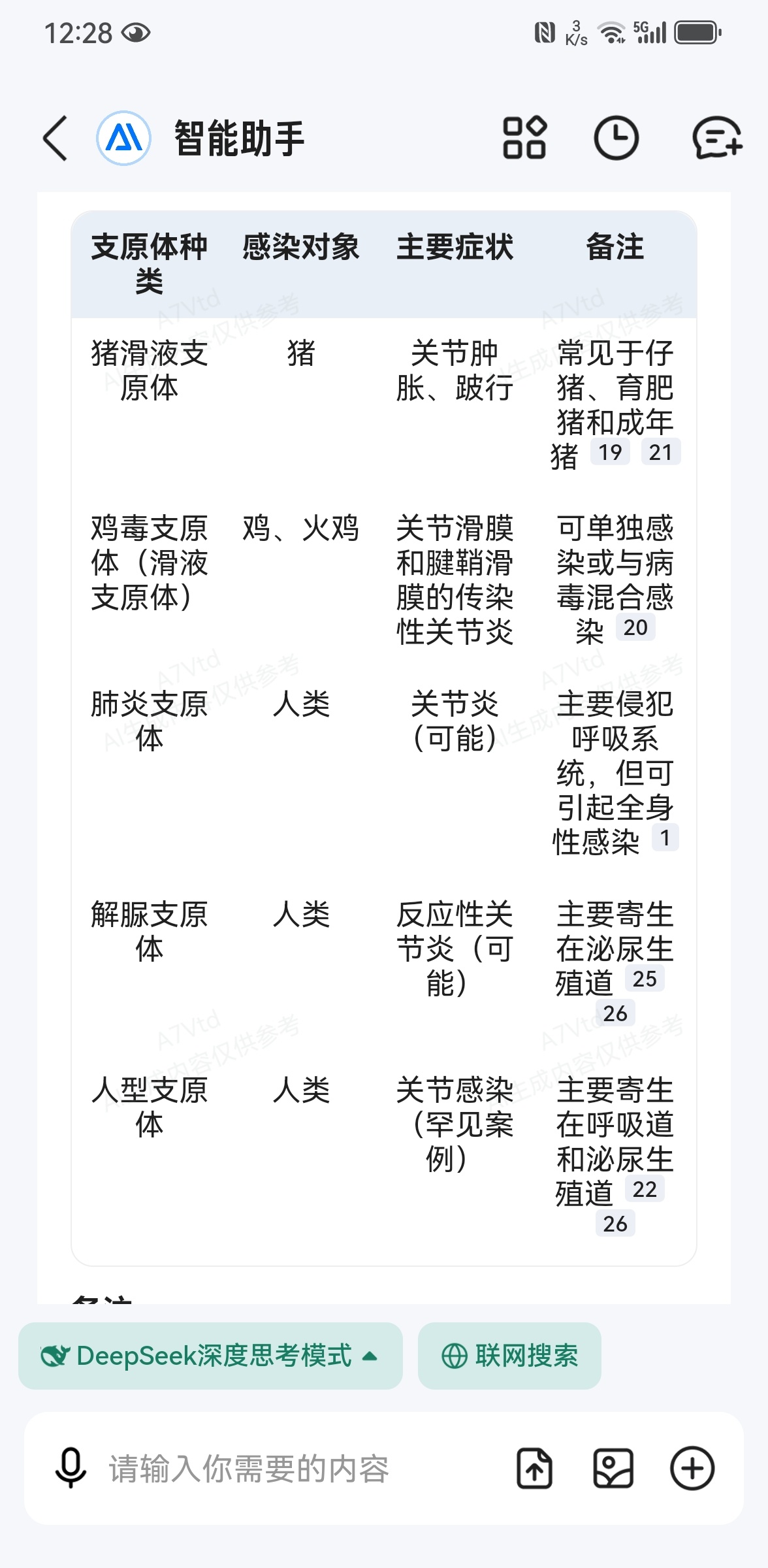Attach an image with the picture icon
Screen dimensions: 768x1568
[x=613, y=1468]
